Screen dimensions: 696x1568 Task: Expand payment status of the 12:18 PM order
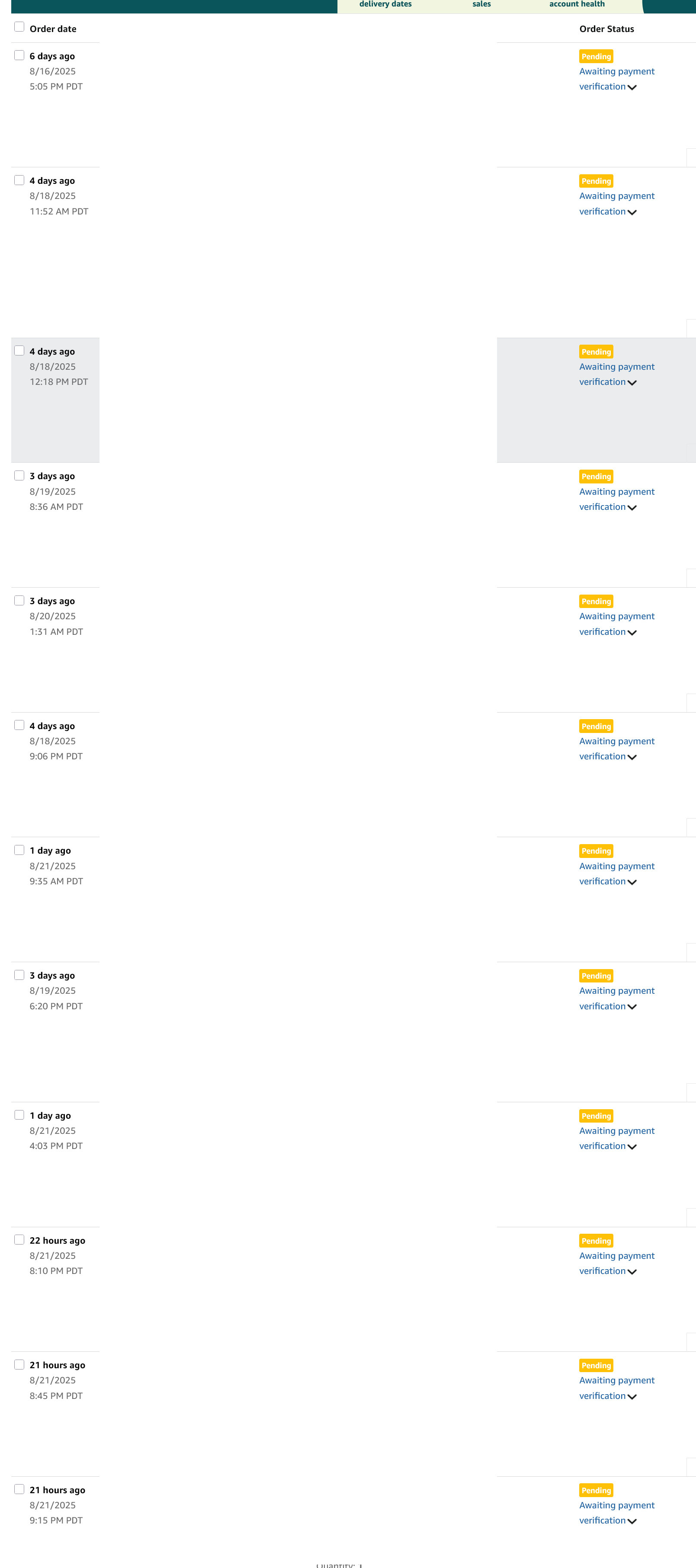pyautogui.click(x=616, y=374)
